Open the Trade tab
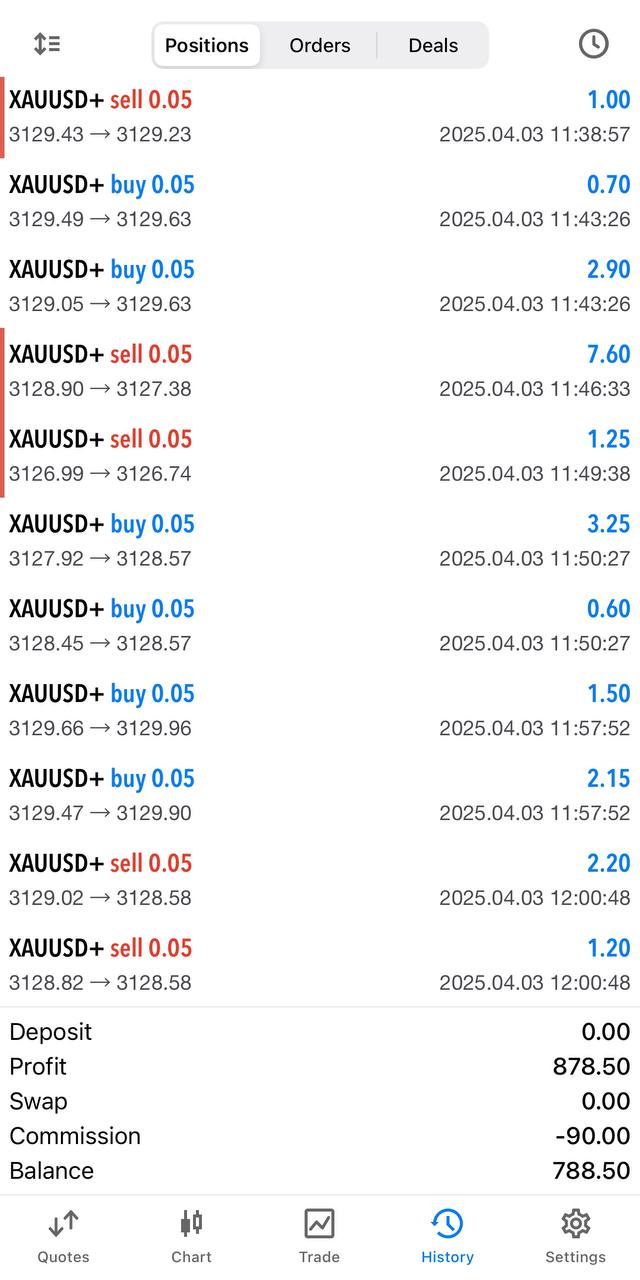The height and width of the screenshot is (1280, 640). coord(319,1236)
